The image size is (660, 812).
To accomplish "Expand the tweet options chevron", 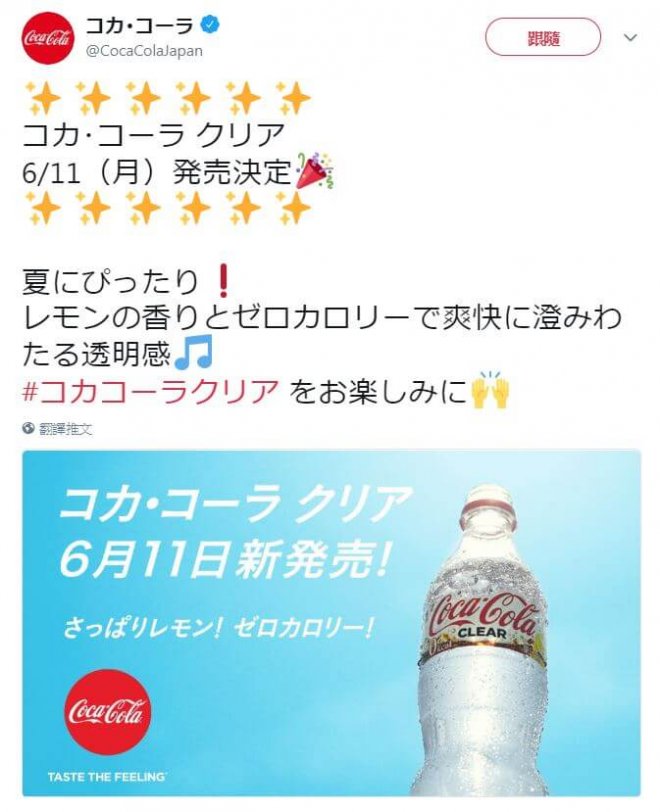I will coord(631,38).
